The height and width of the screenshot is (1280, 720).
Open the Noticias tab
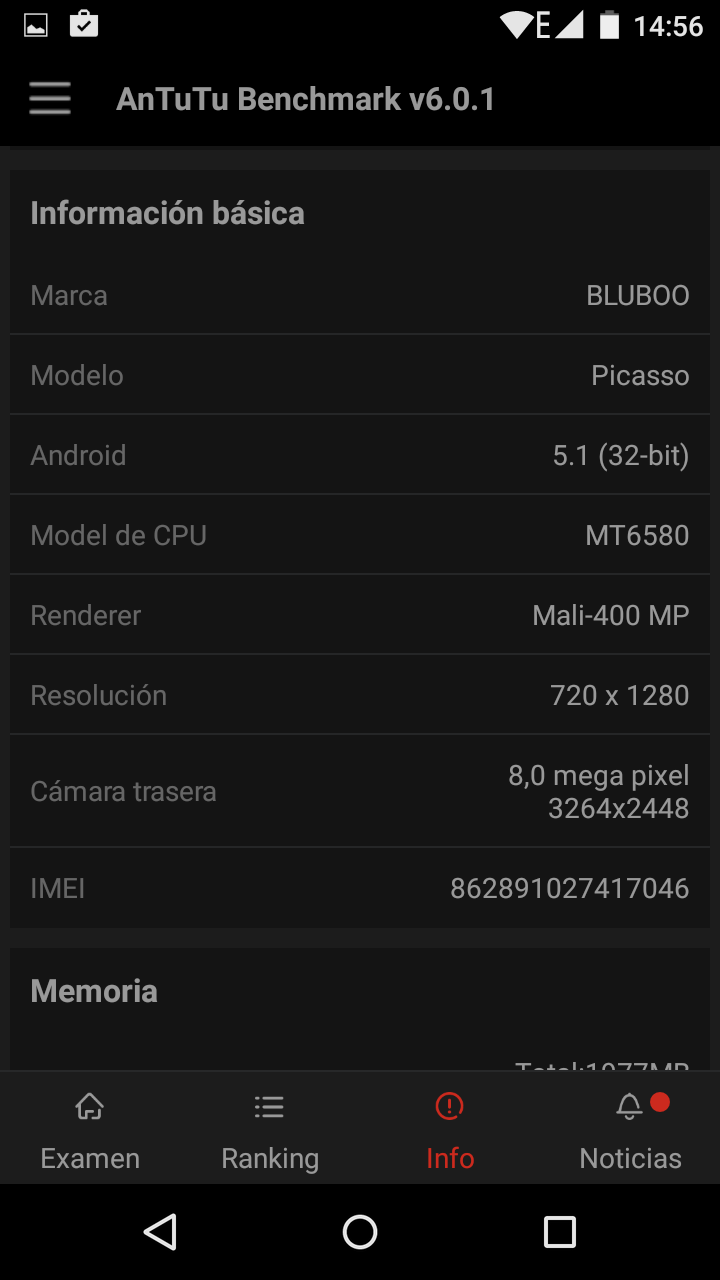pos(630,1130)
